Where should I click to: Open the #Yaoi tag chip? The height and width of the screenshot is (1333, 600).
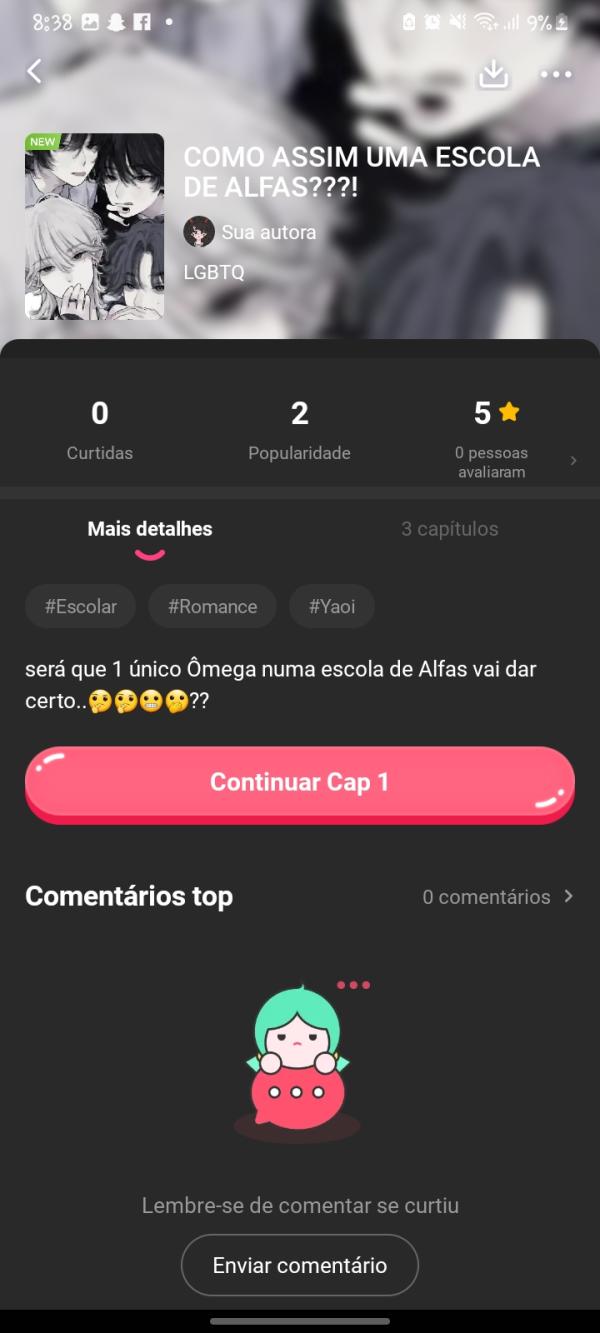pos(332,606)
